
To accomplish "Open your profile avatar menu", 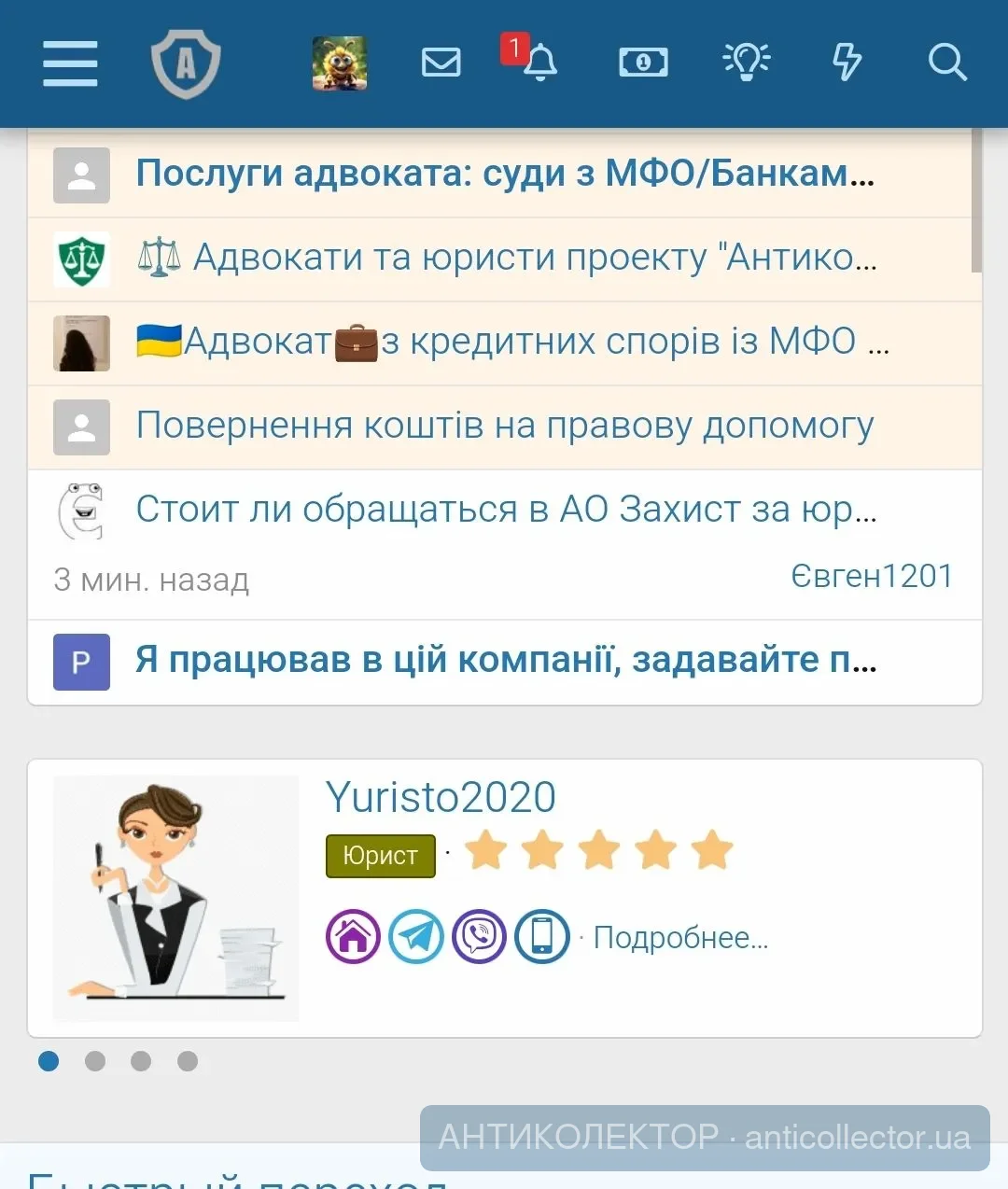I will pos(339,63).
